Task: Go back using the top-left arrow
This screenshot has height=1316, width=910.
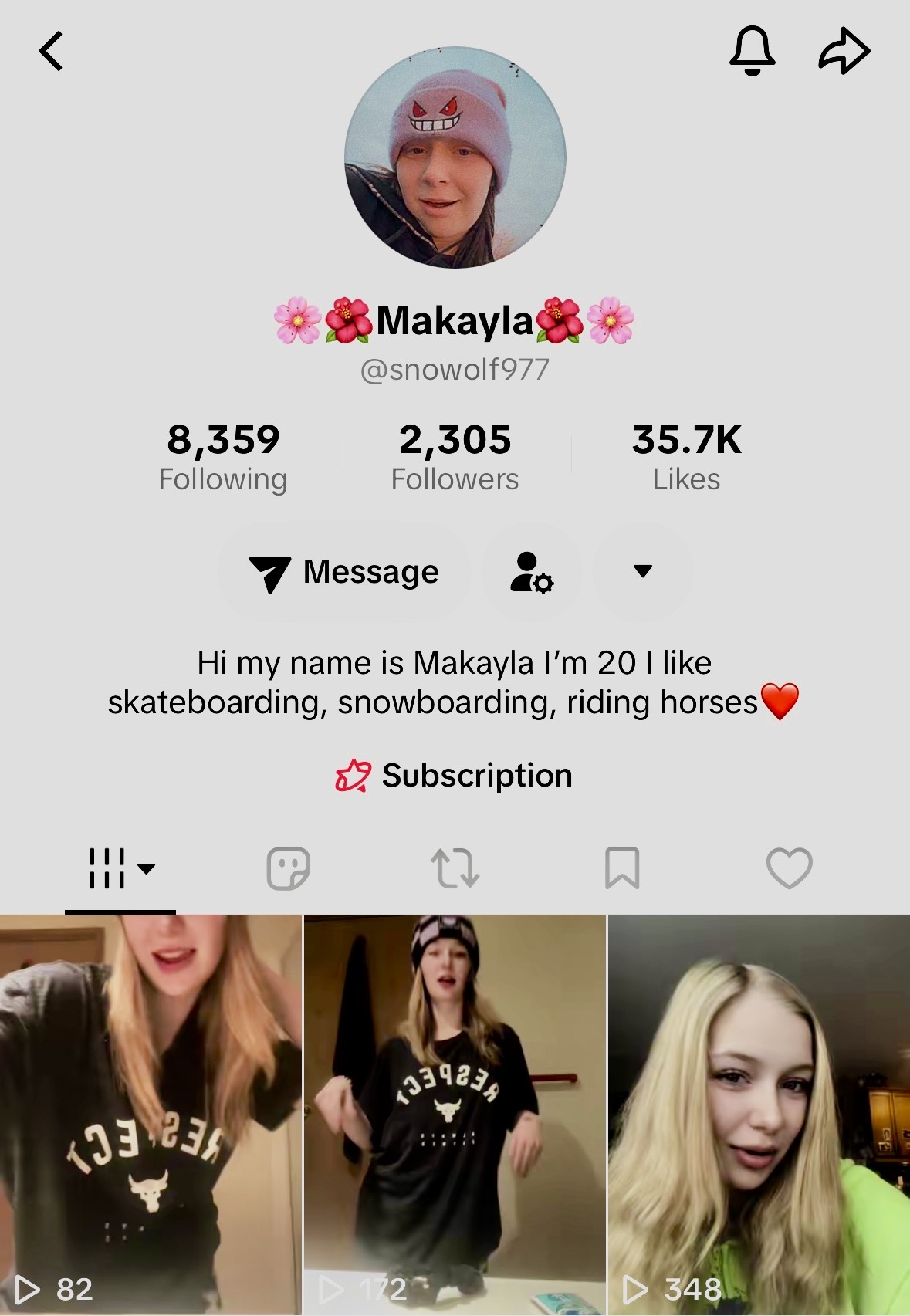Action: point(51,52)
